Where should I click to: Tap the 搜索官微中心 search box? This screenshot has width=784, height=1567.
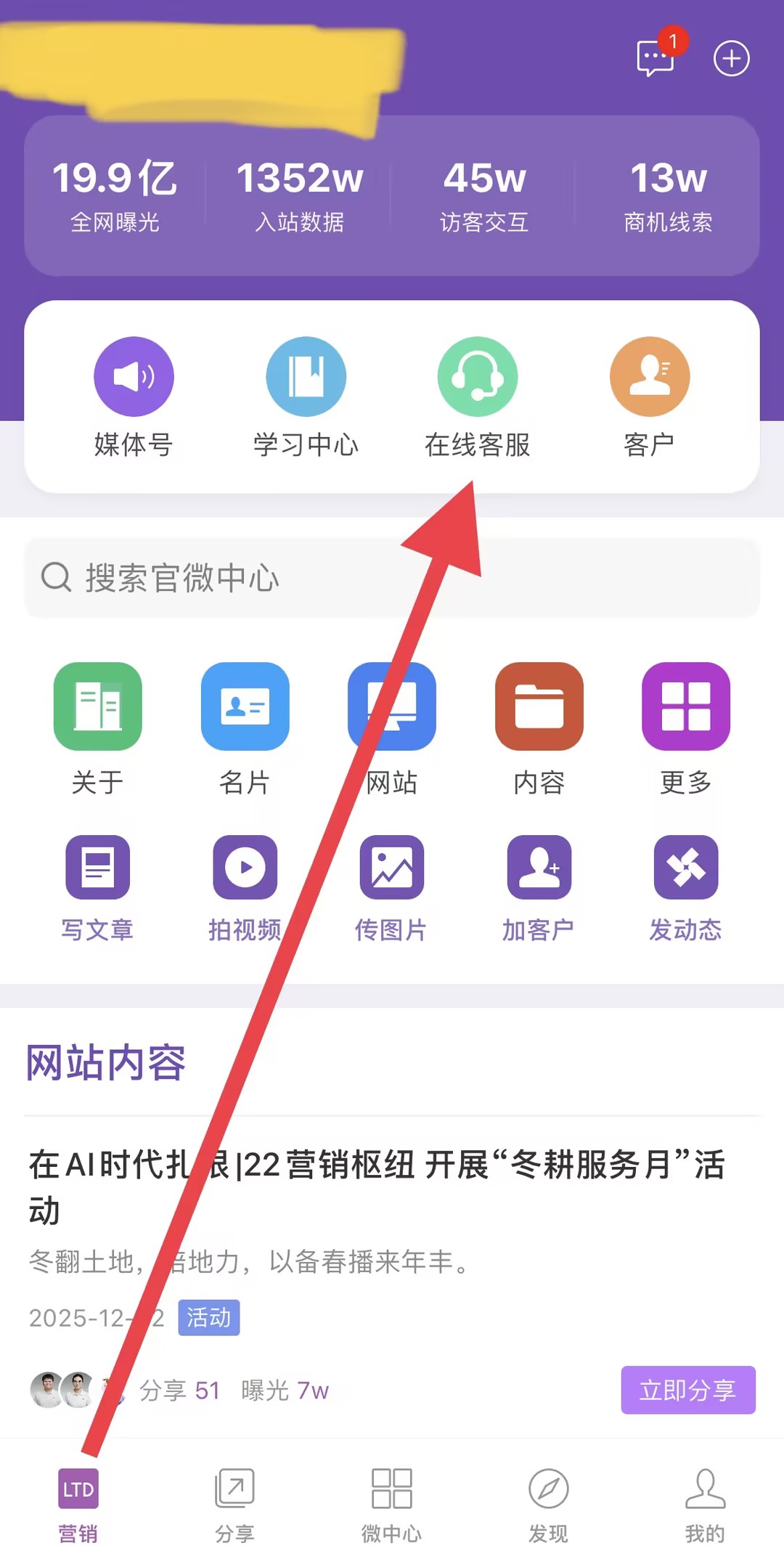point(392,578)
